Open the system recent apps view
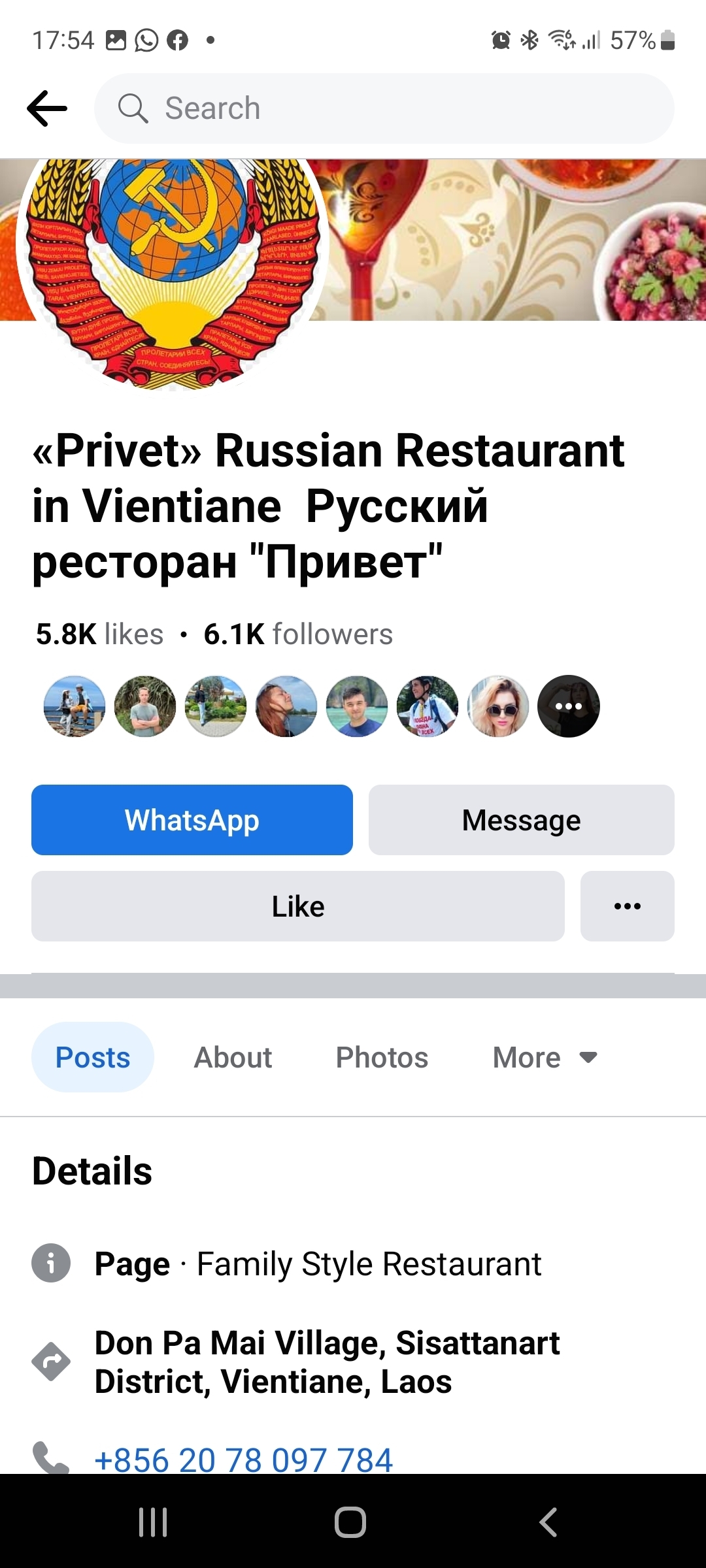The height and width of the screenshot is (1568, 706). [x=154, y=1522]
